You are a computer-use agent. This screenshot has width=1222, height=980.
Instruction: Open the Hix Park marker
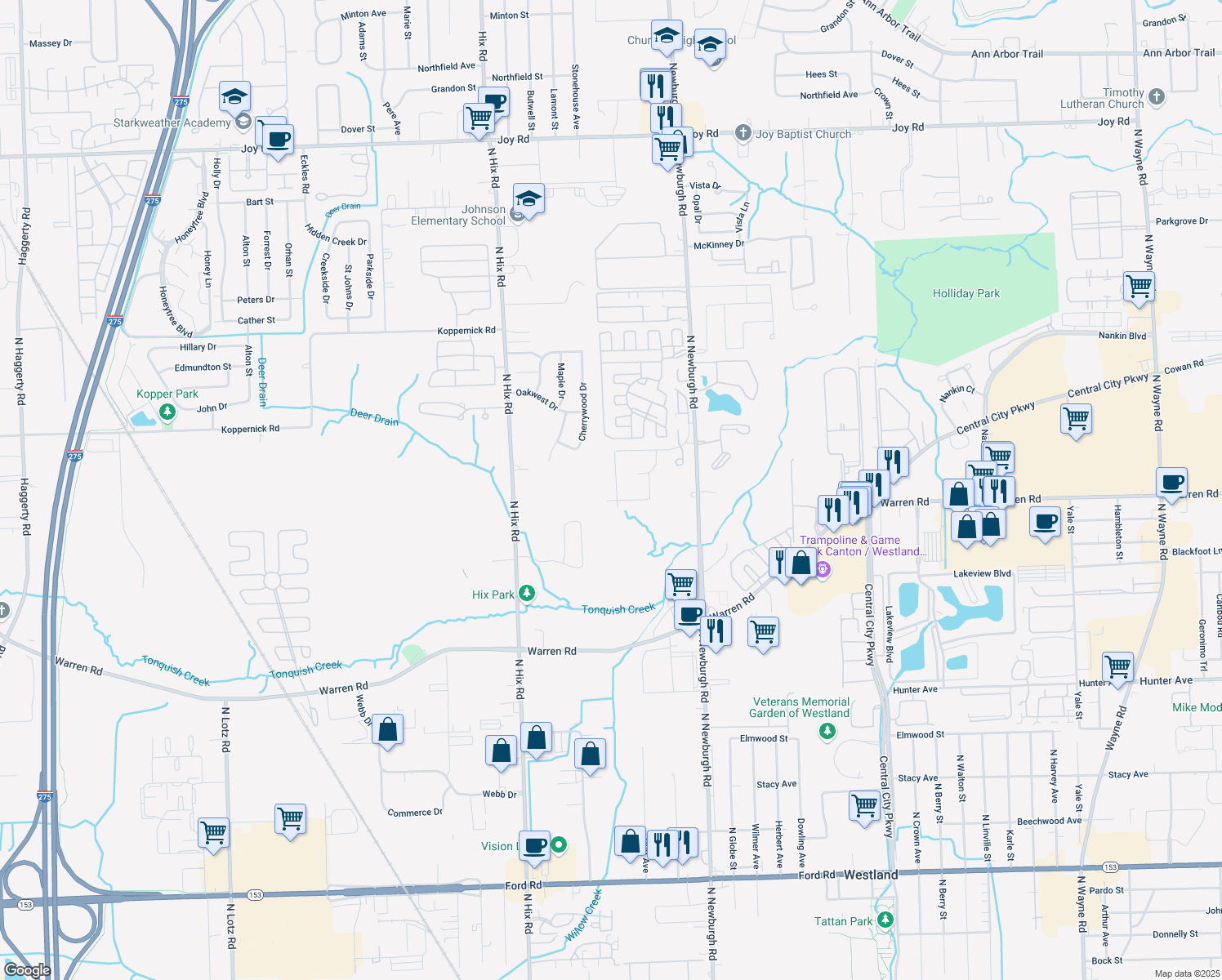coord(527,594)
